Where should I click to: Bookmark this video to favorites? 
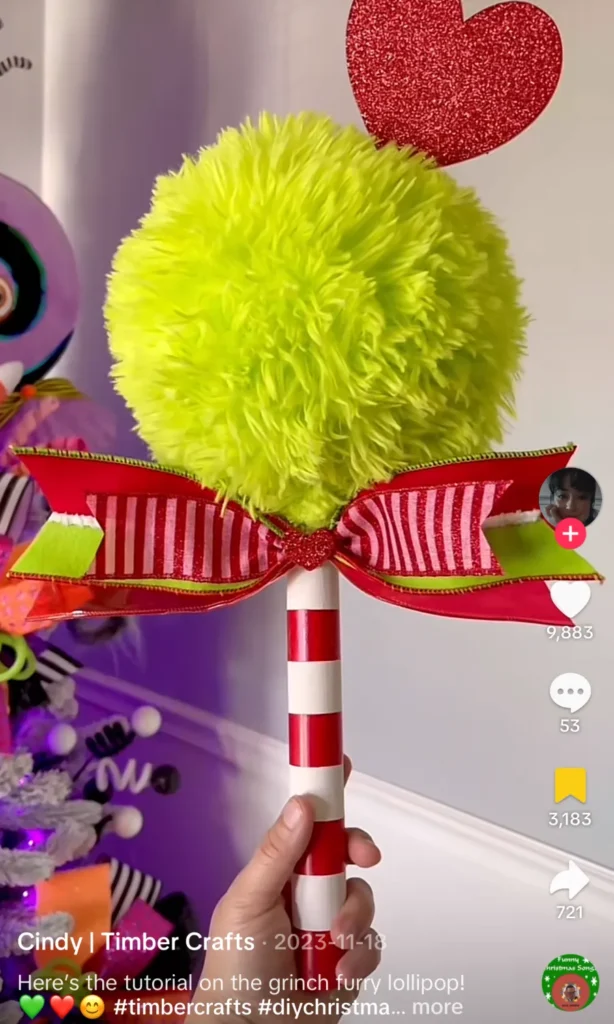[x=570, y=786]
